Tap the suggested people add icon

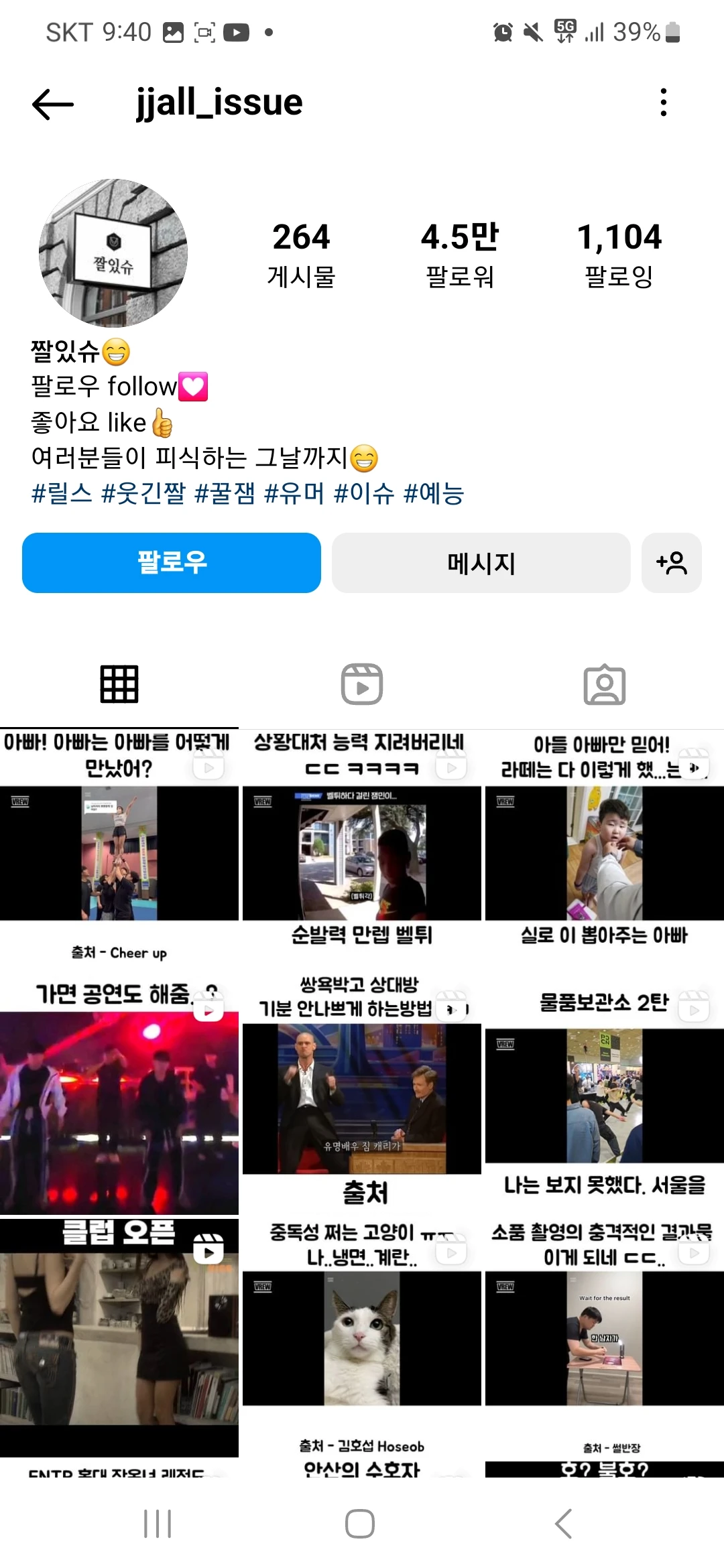point(671,563)
